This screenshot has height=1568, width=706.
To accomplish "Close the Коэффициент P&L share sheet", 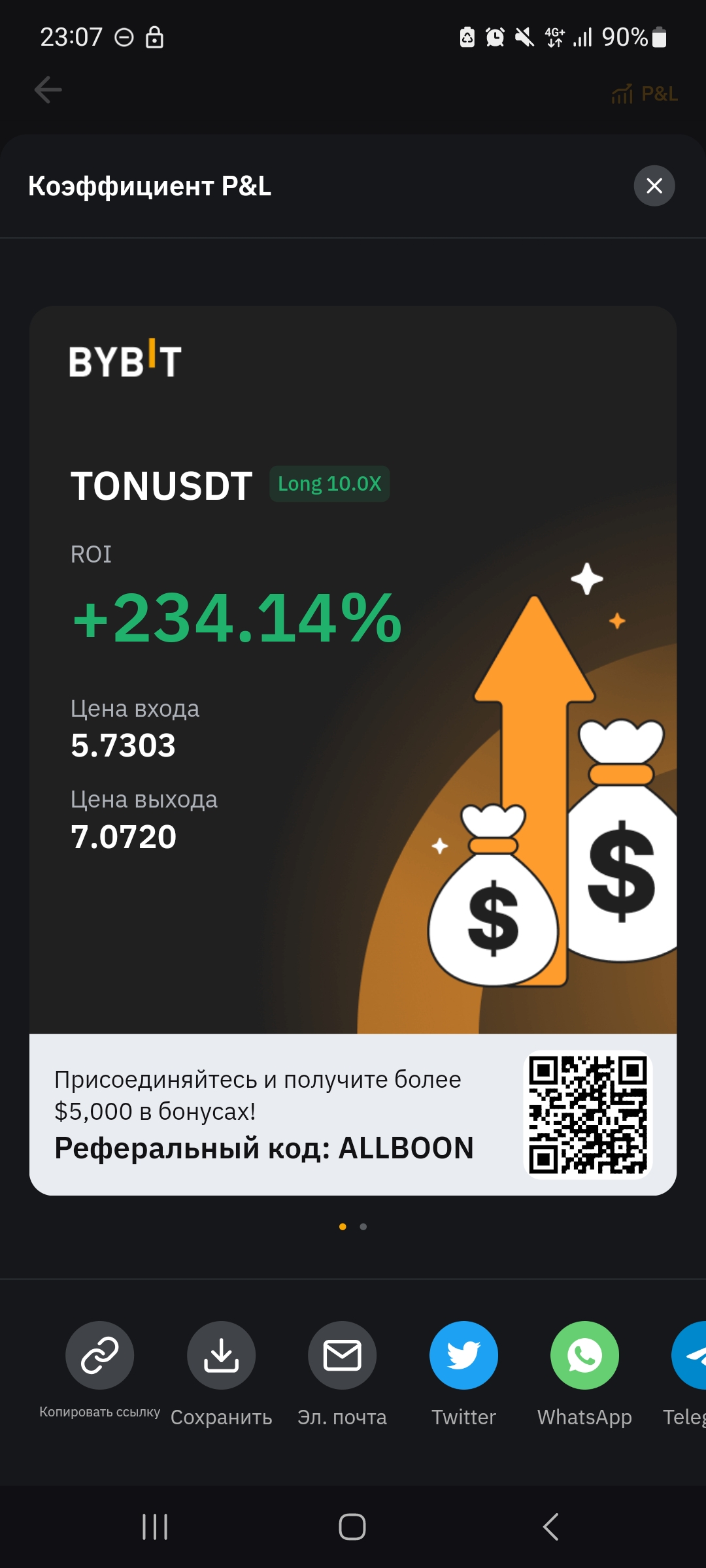I will (654, 186).
